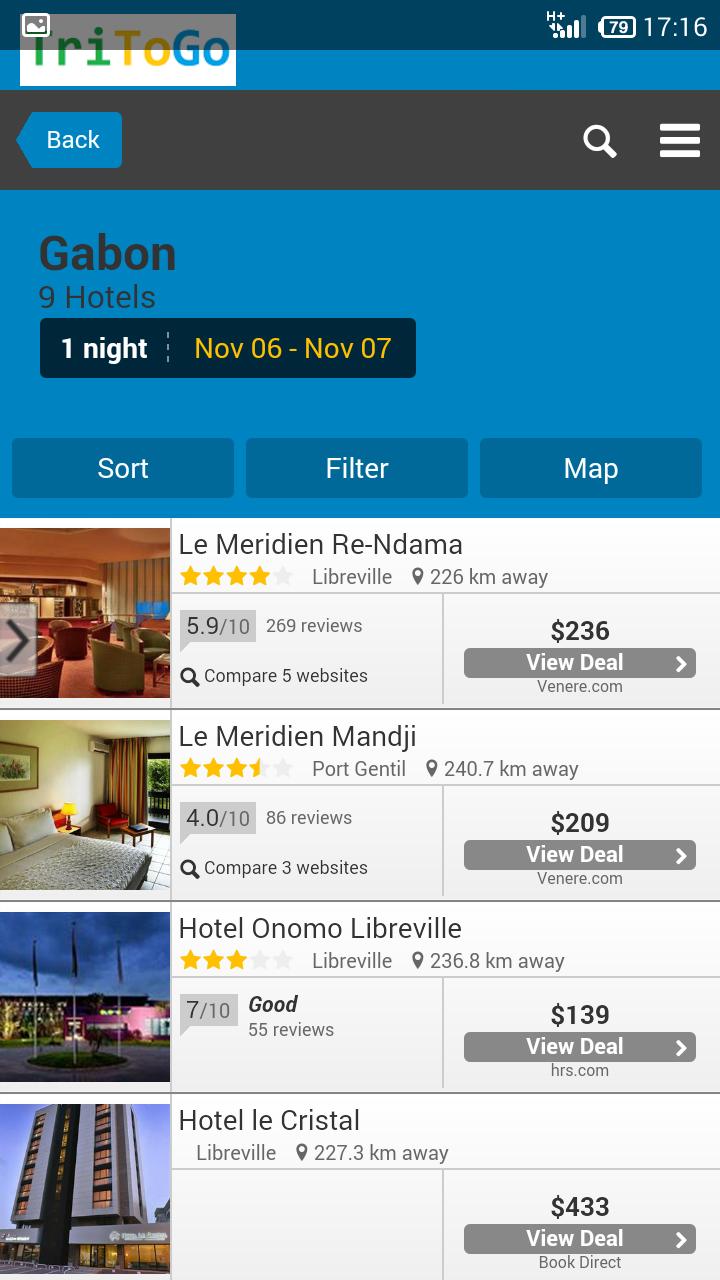This screenshot has height=1280, width=720.
Task: Open the hamburger menu icon
Action: coord(680,141)
